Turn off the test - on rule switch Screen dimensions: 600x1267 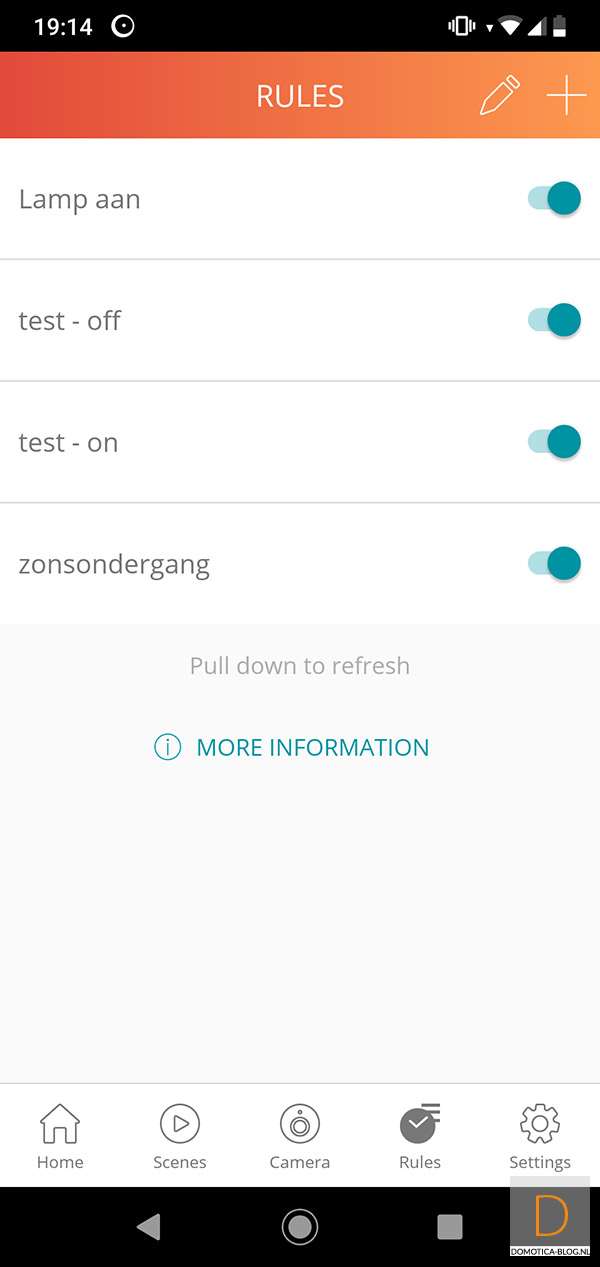pos(554,442)
